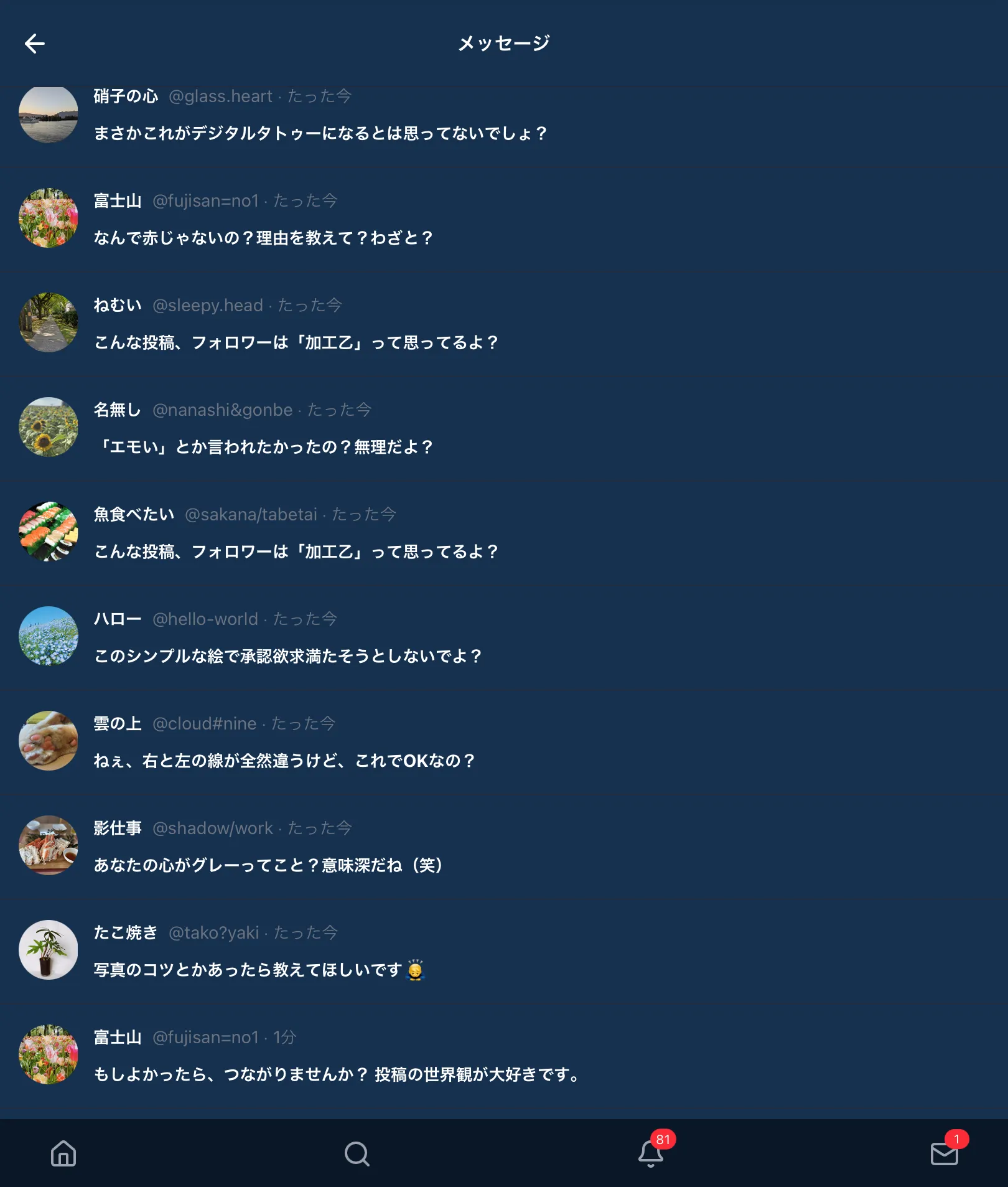
Task: Go back using the arrow icon
Action: pos(35,44)
